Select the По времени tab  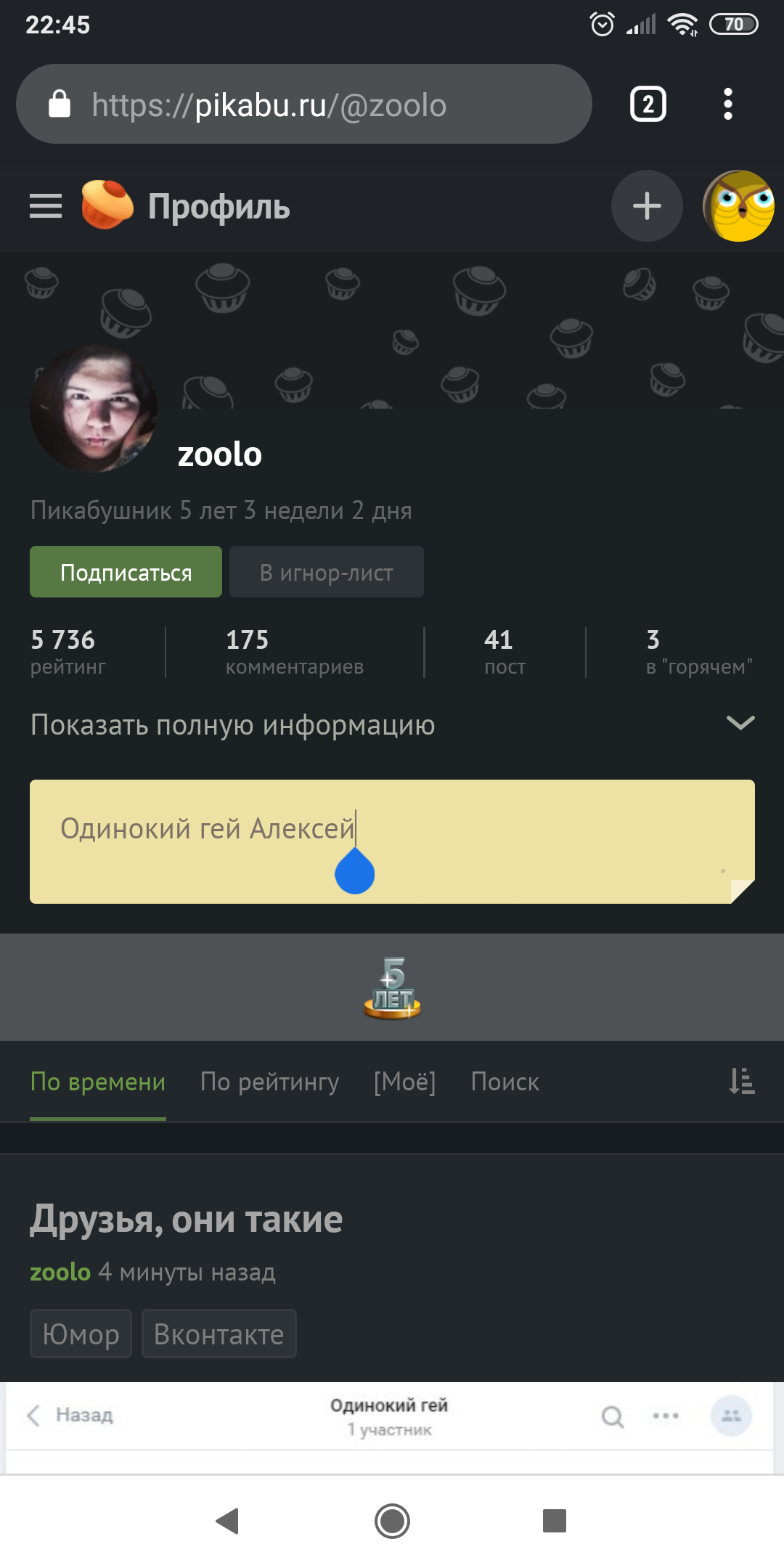(98, 1082)
